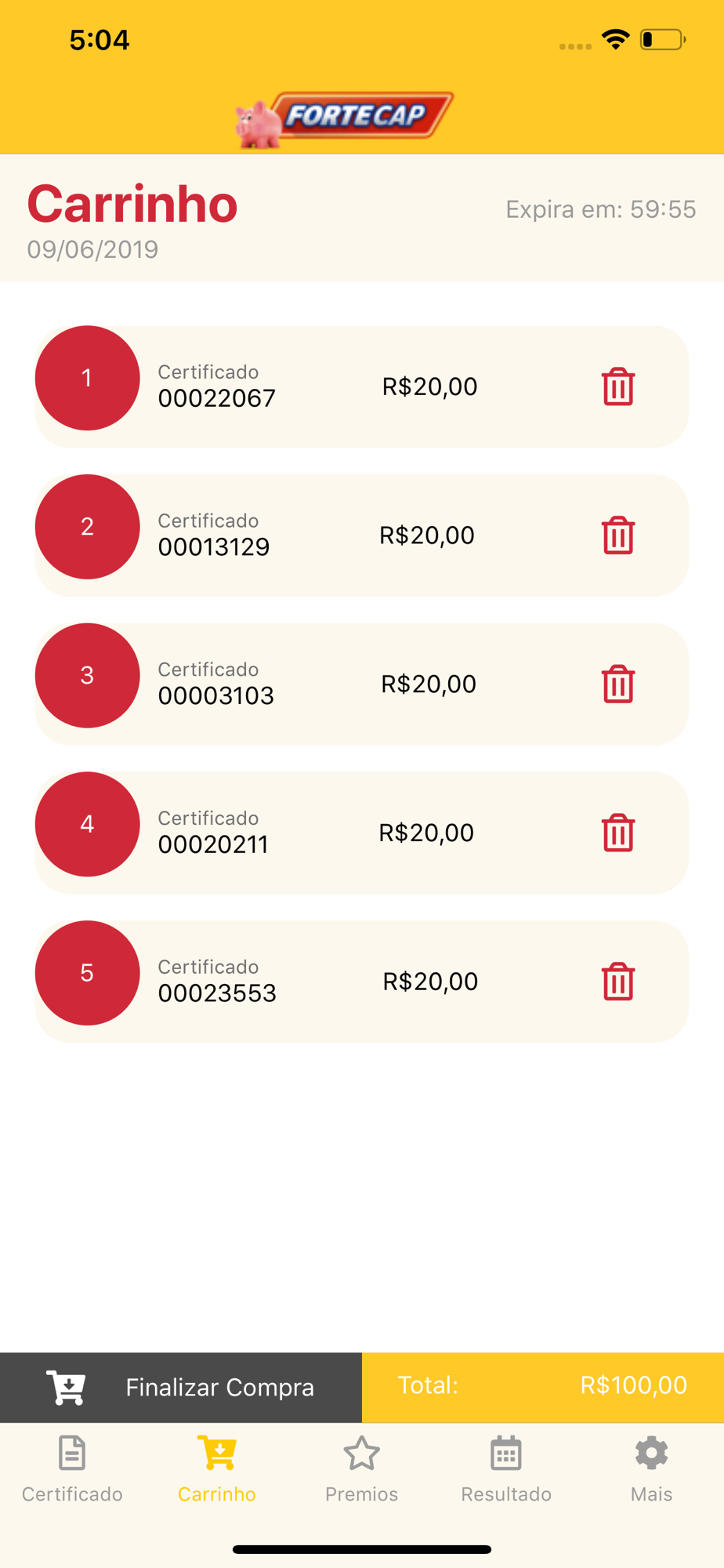
Task: Remove certificate 00013129 using trash icon
Action: coord(617,535)
